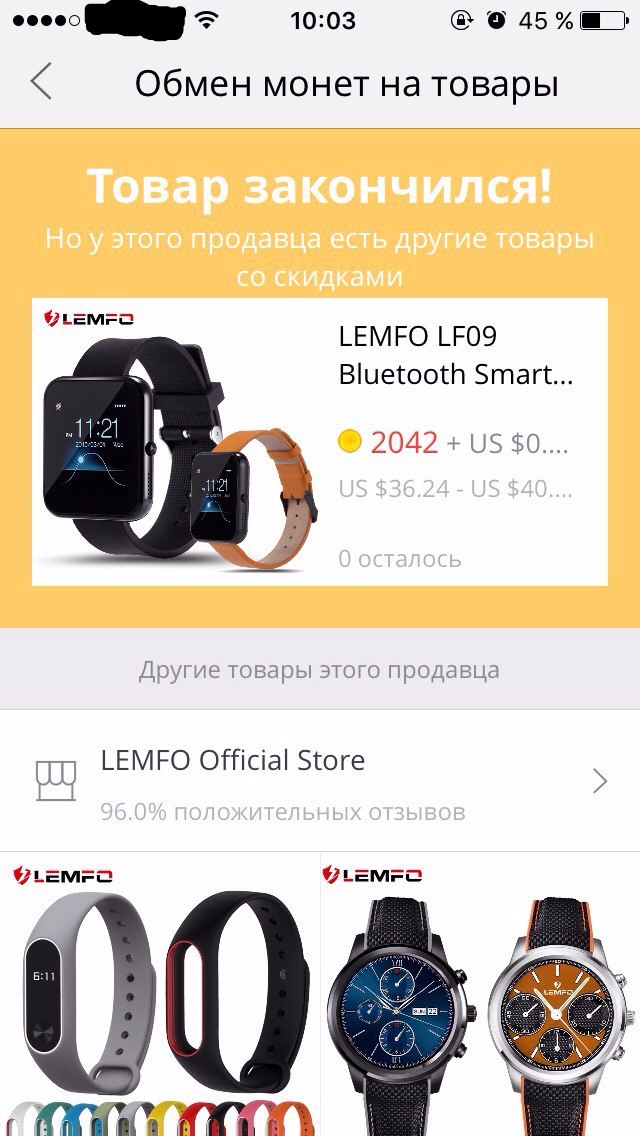Image resolution: width=640 pixels, height=1136 pixels.
Task: Open the colorful wristband straps product
Action: [159, 995]
